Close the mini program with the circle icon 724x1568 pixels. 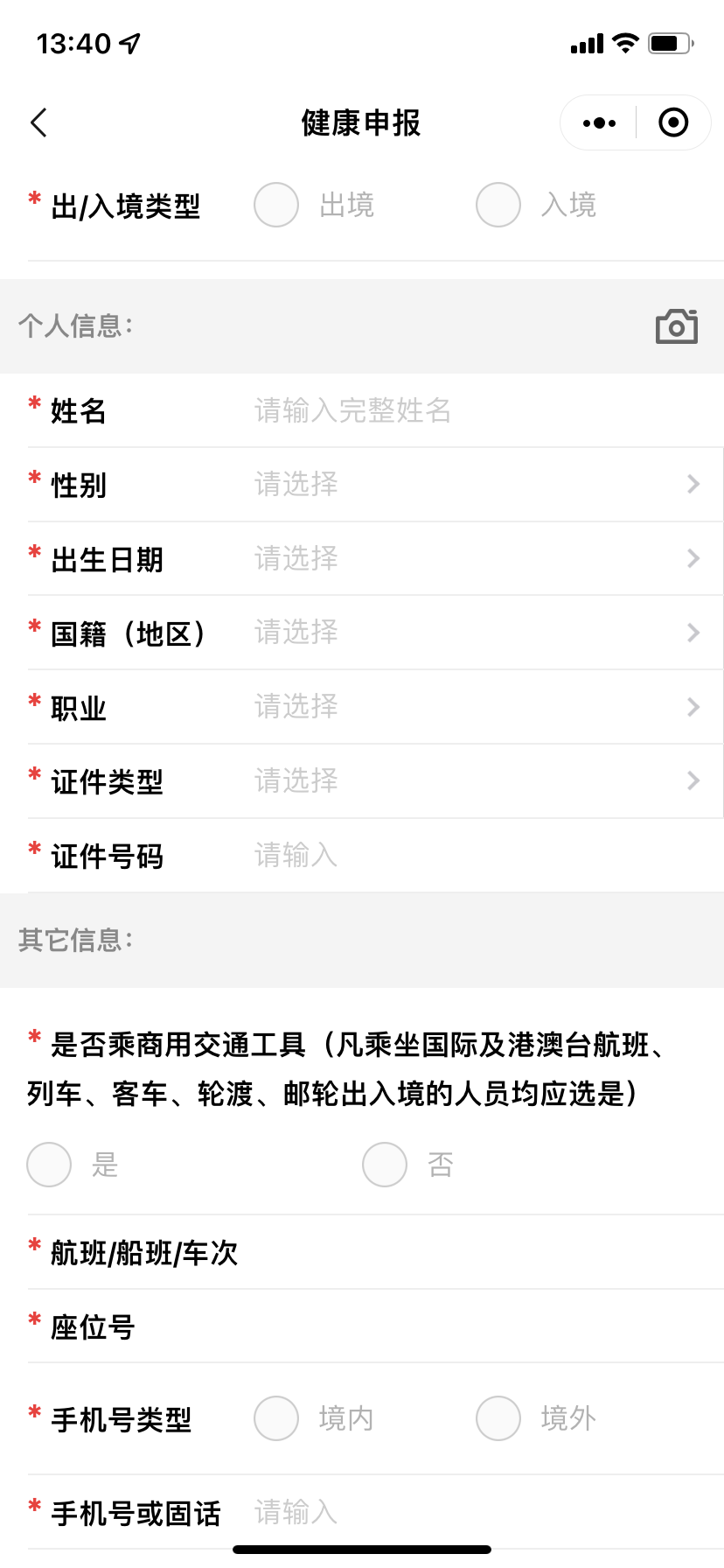pyautogui.click(x=672, y=123)
